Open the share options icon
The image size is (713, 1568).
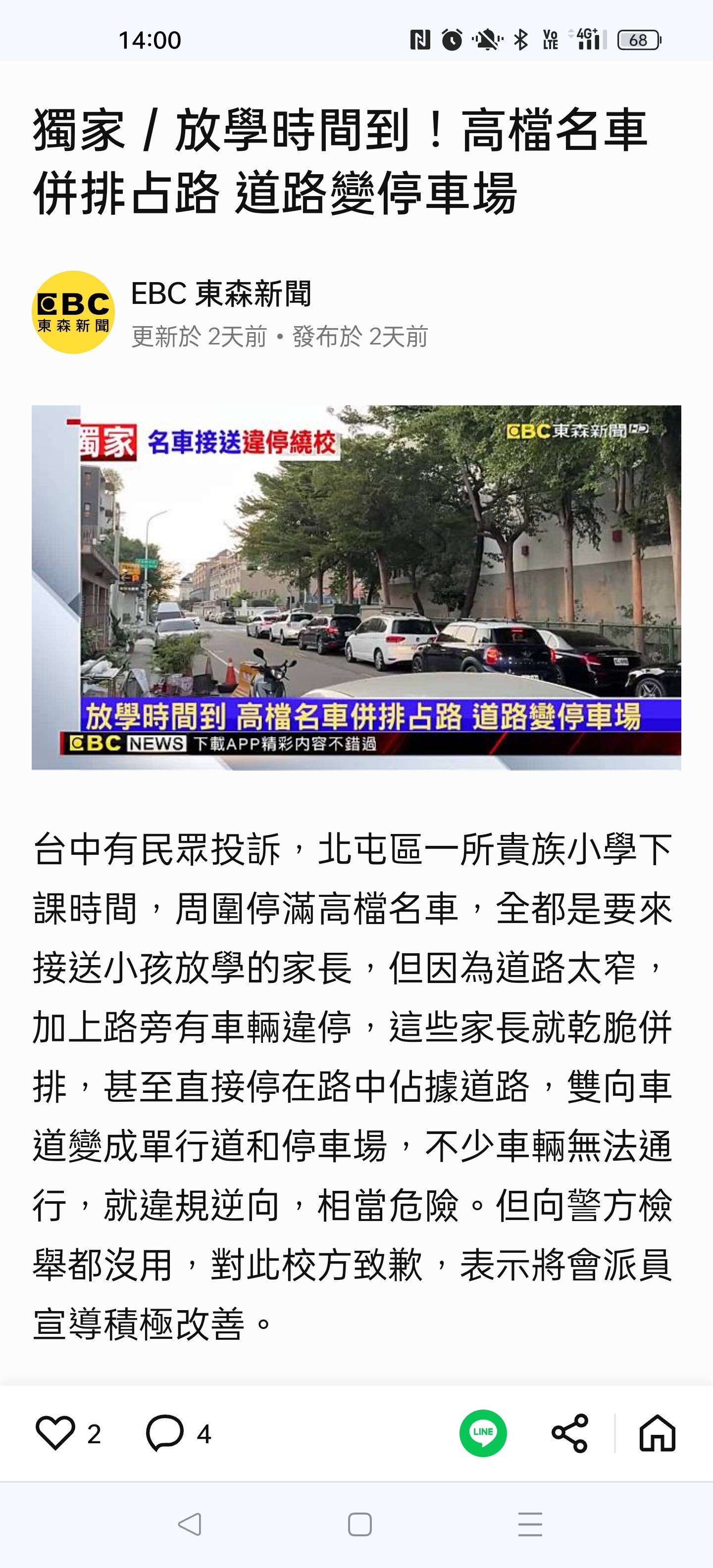coord(570,1433)
